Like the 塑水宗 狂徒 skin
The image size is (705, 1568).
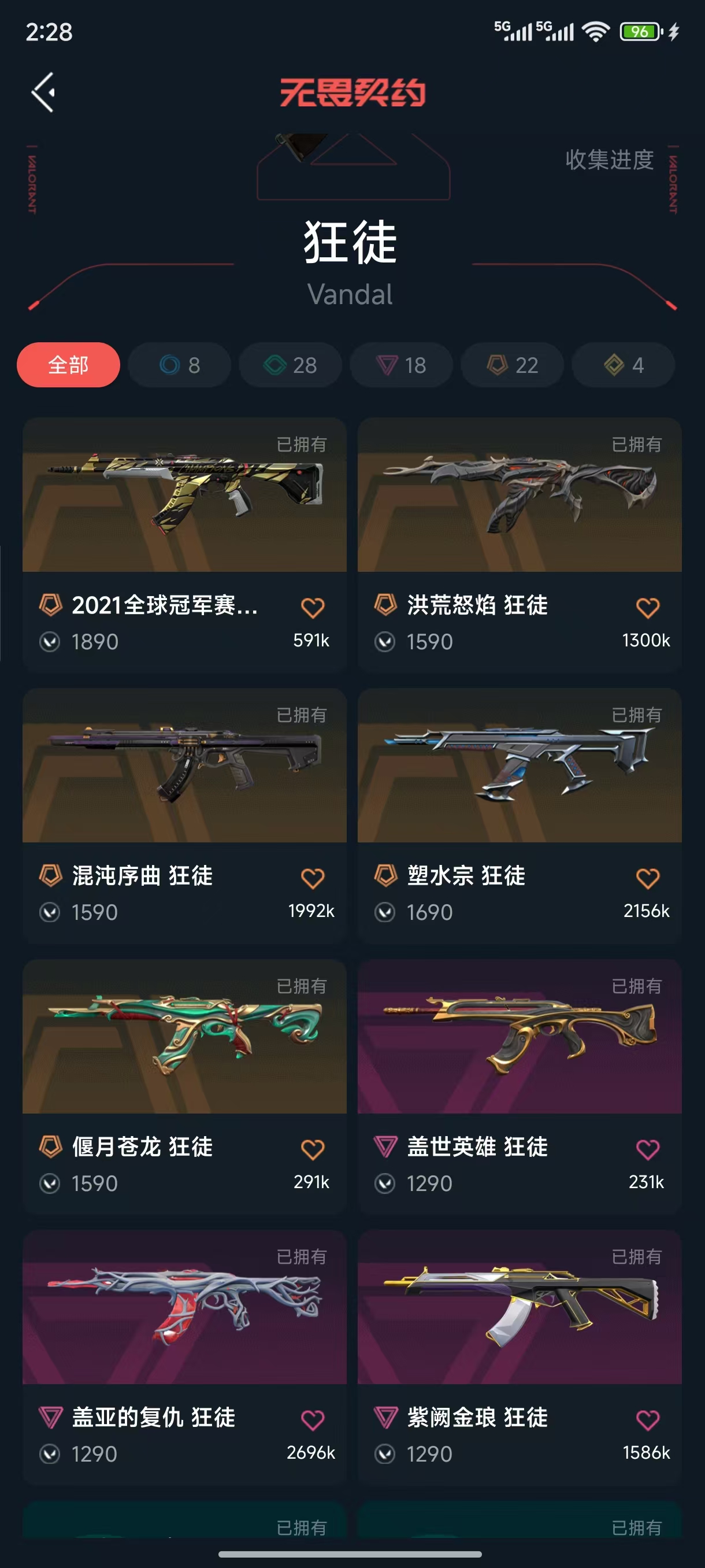pos(647,878)
